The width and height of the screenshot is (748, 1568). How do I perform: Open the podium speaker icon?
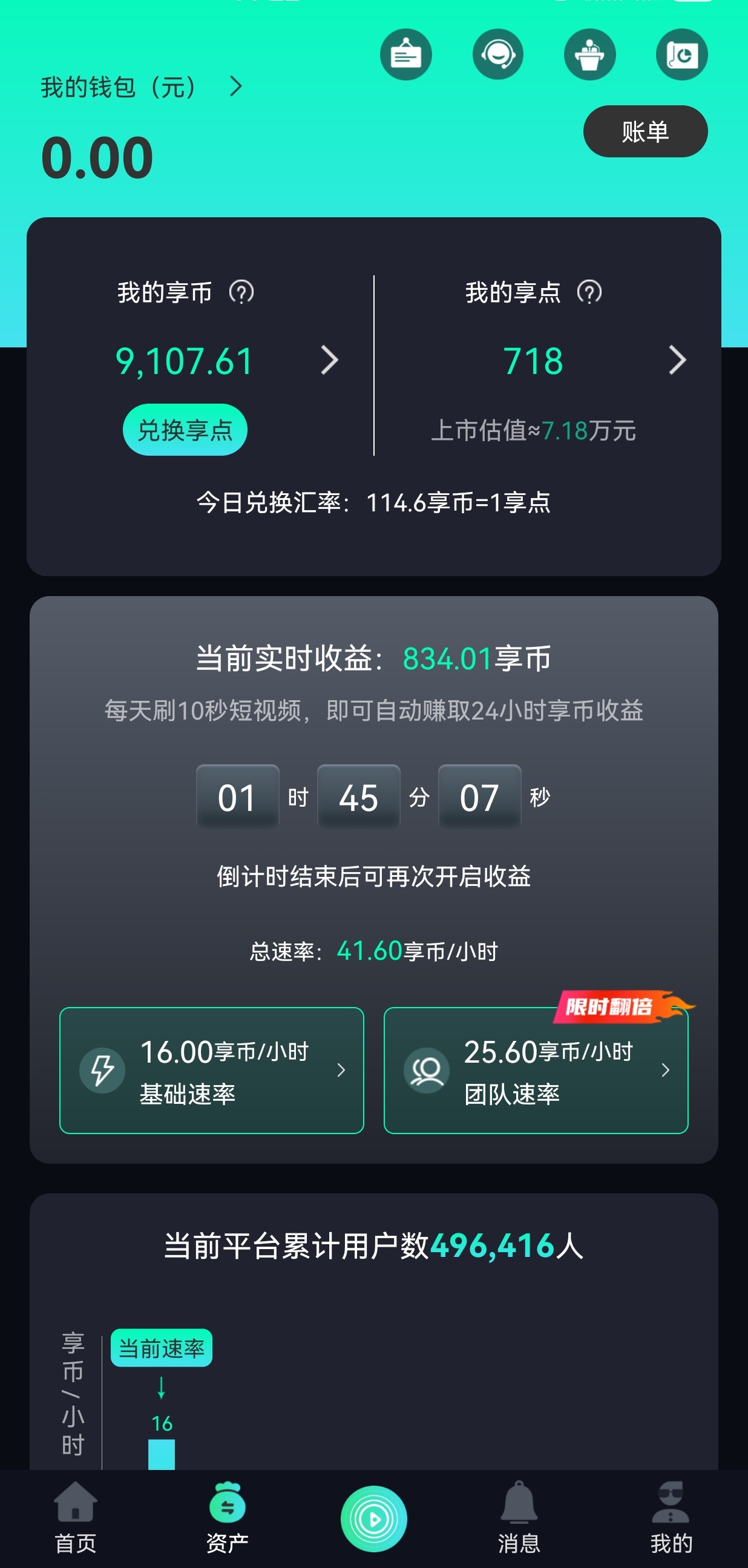[590, 54]
